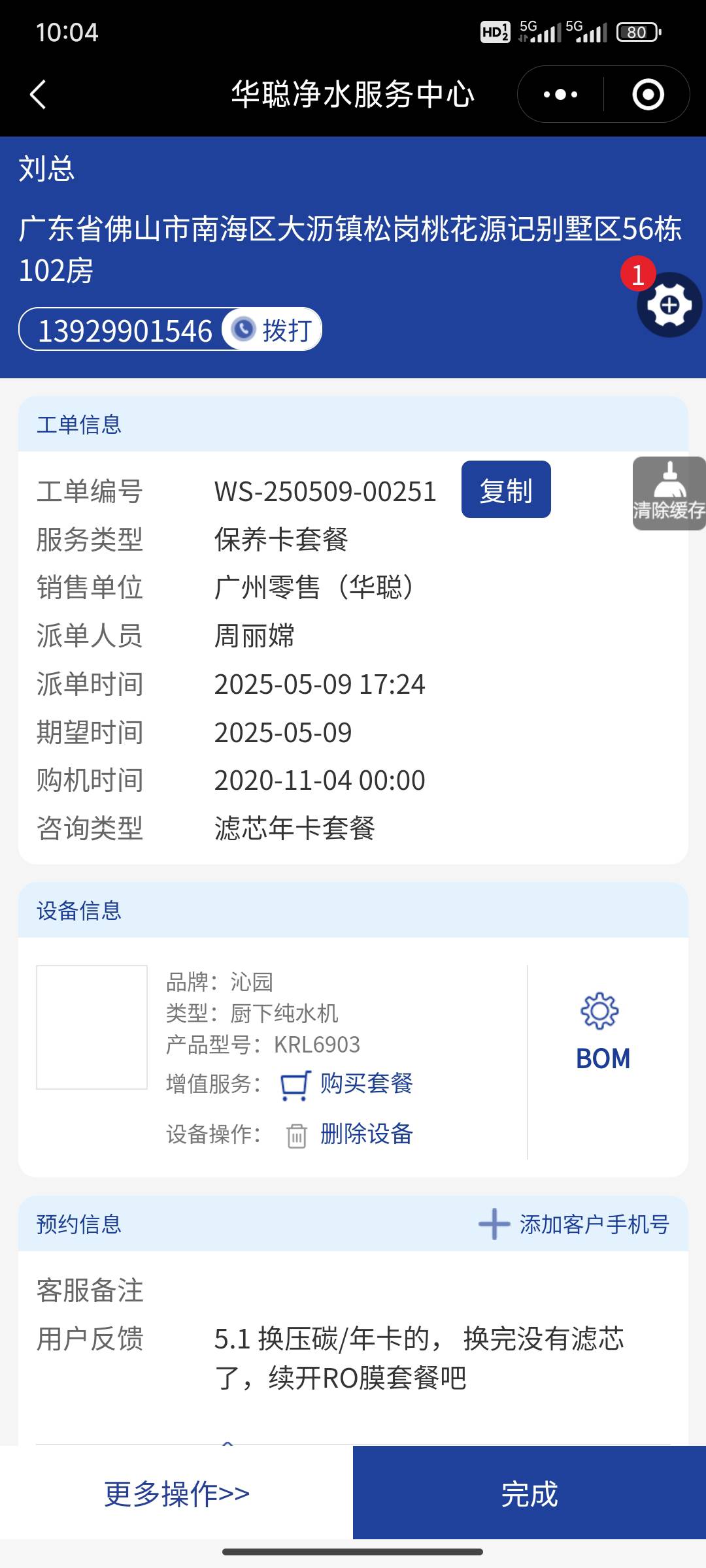Open the floating gear plus button

click(x=669, y=305)
